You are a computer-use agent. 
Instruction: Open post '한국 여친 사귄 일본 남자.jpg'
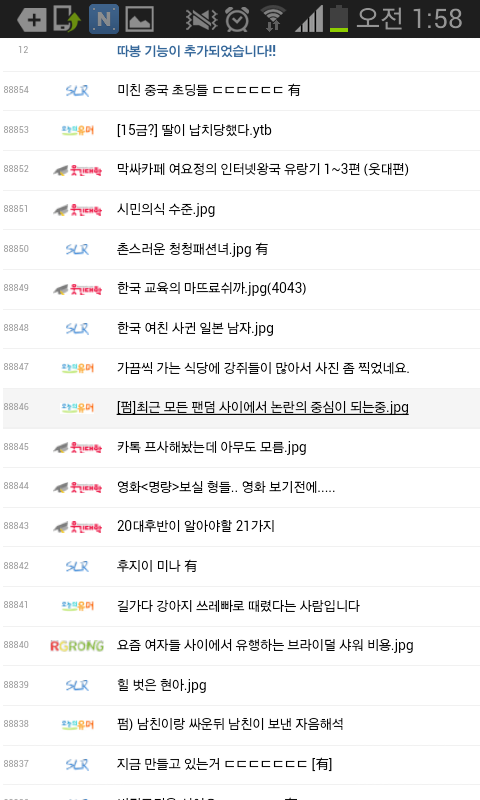195,328
